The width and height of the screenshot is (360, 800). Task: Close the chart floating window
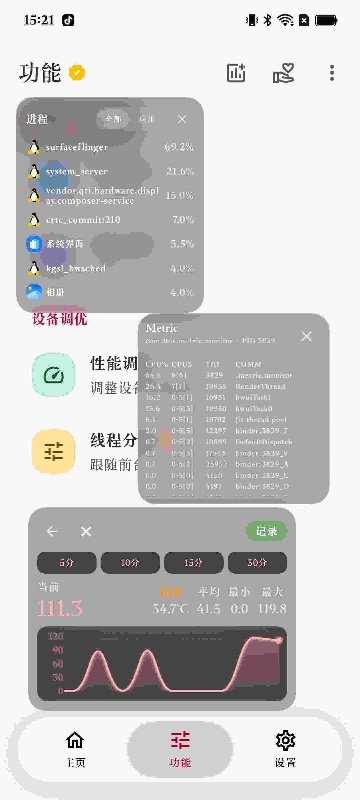86,532
